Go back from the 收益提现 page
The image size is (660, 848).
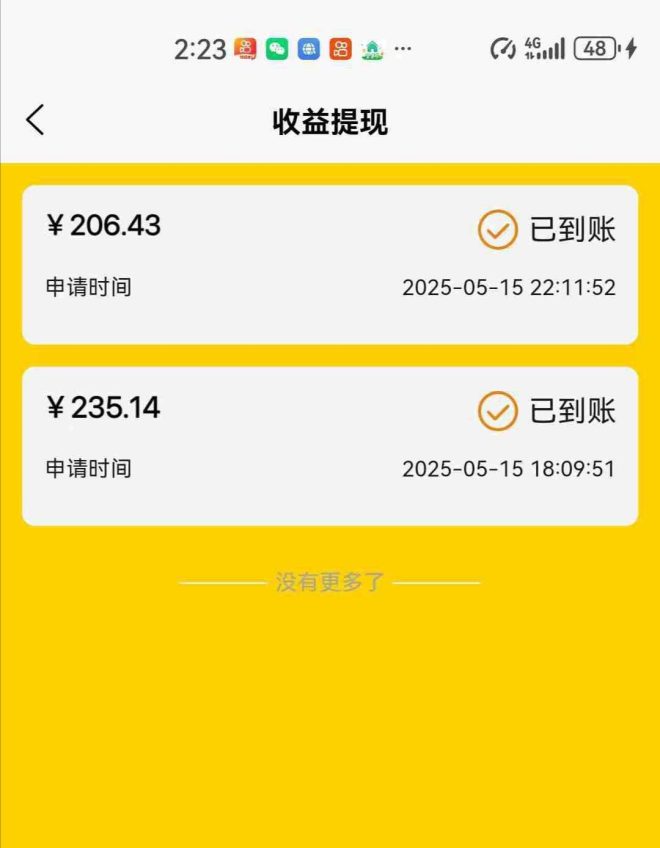click(x=35, y=120)
